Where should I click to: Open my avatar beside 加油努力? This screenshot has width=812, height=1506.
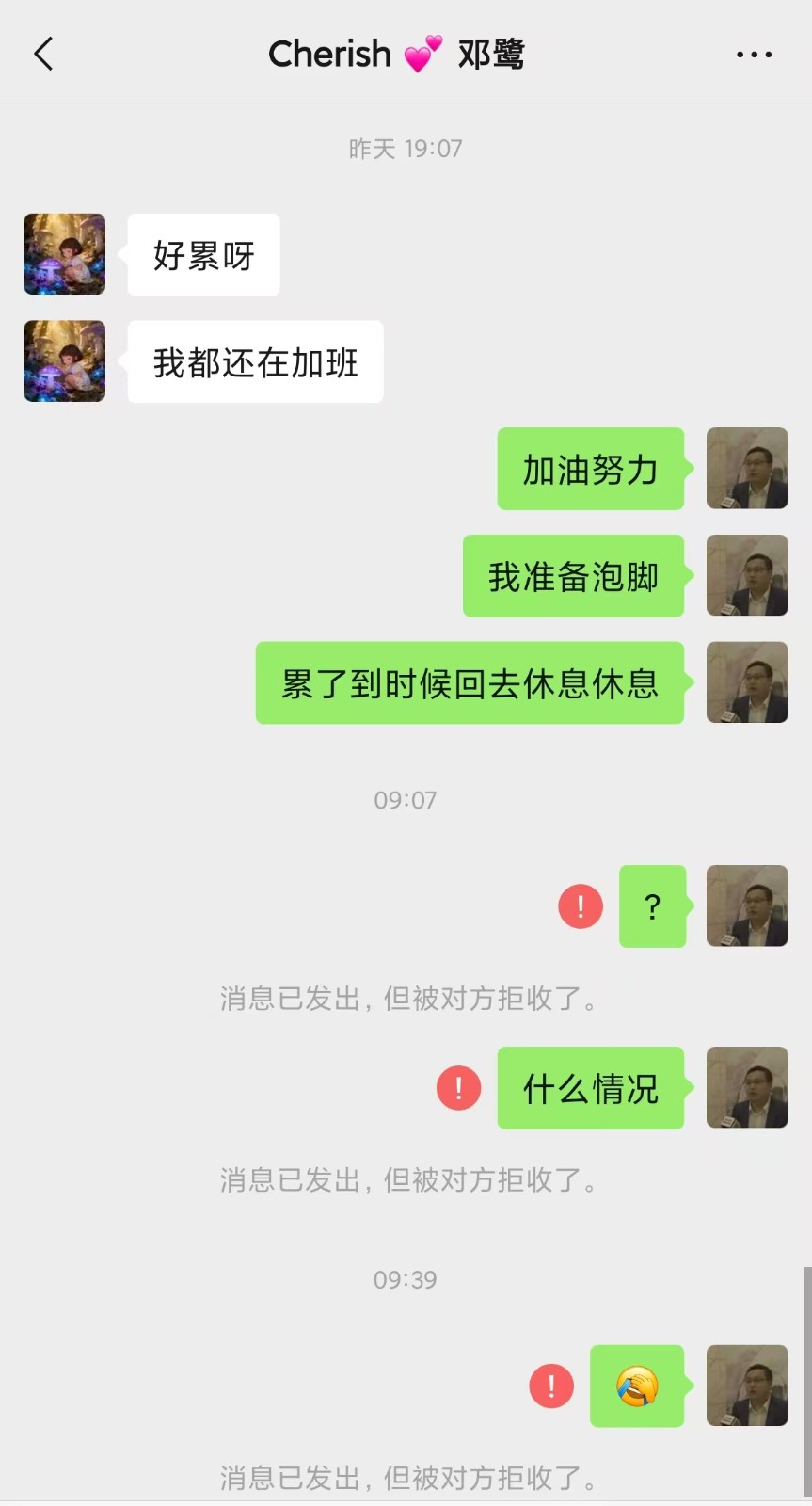tap(747, 469)
